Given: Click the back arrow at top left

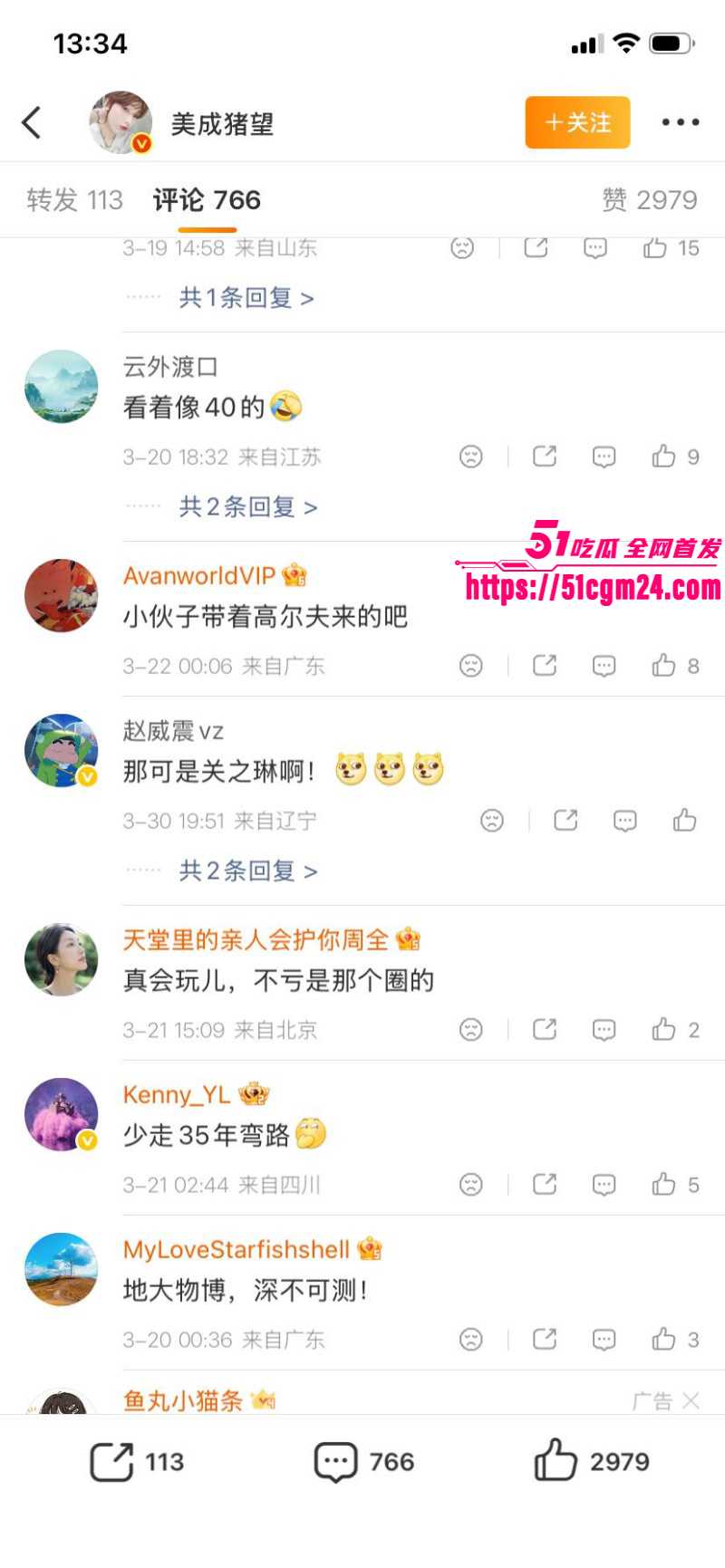Looking at the screenshot, I should [33, 122].
